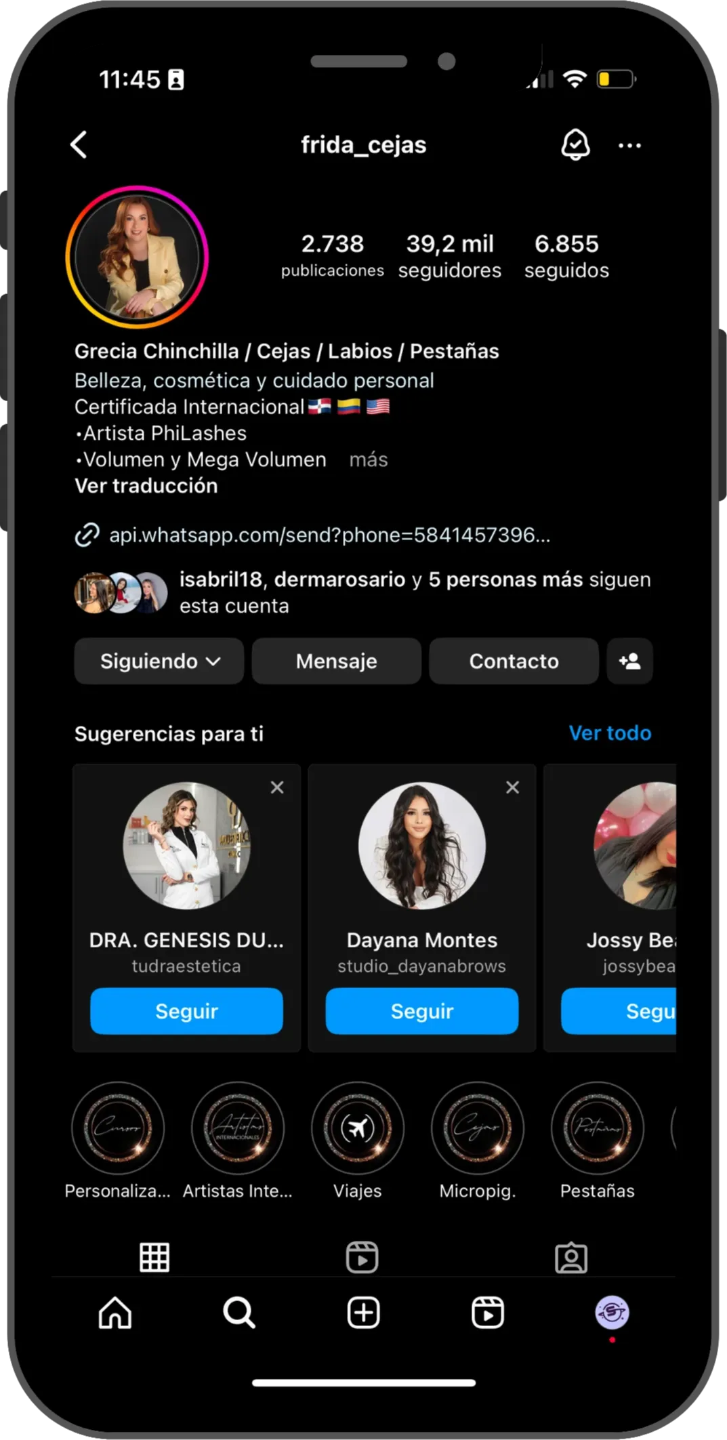Toggle suggested accounts with add-person icon

tap(630, 661)
